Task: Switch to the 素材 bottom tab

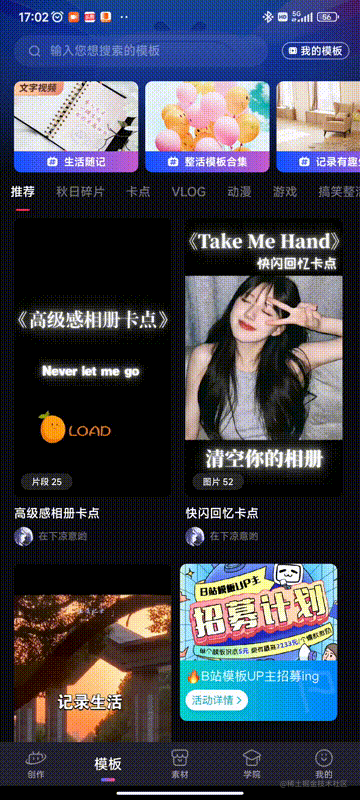Action: click(x=180, y=764)
